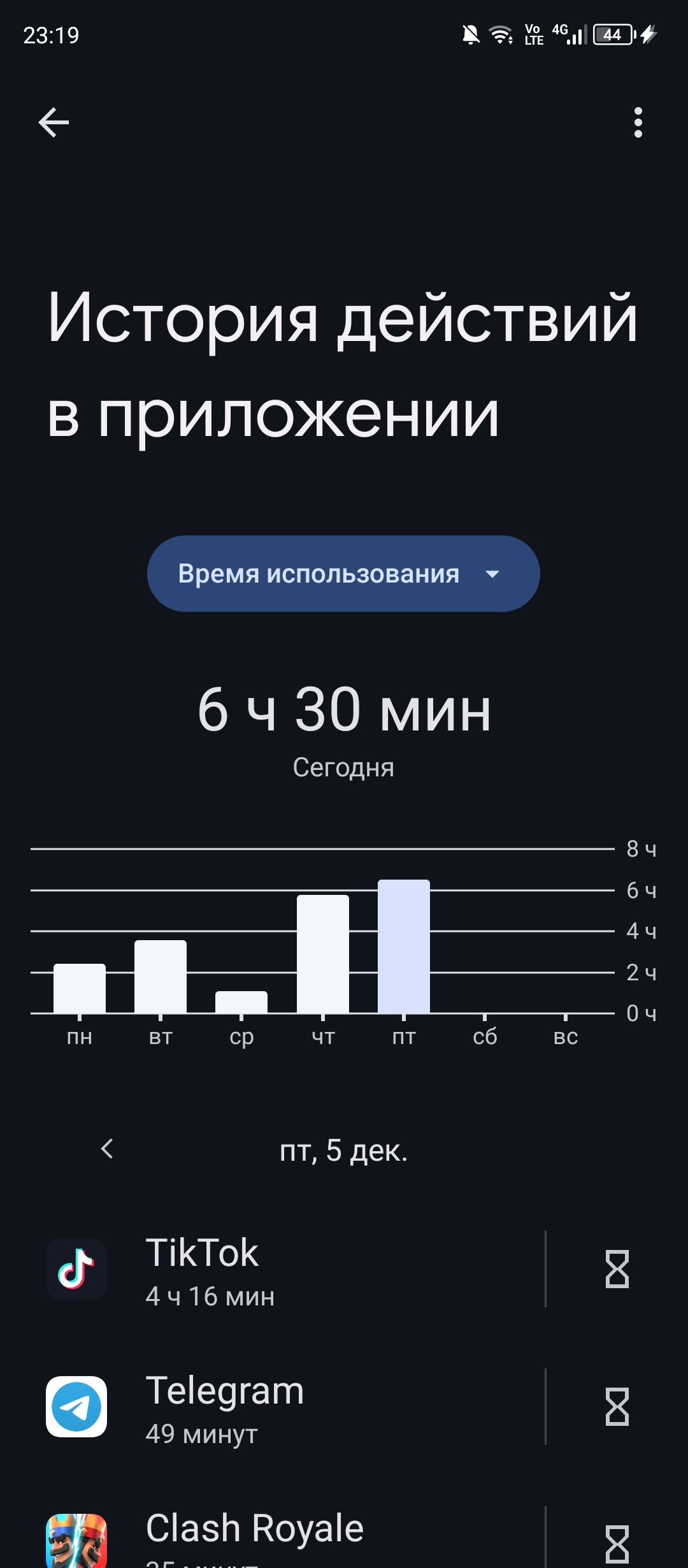Select the вт bar in chart

click(161, 977)
